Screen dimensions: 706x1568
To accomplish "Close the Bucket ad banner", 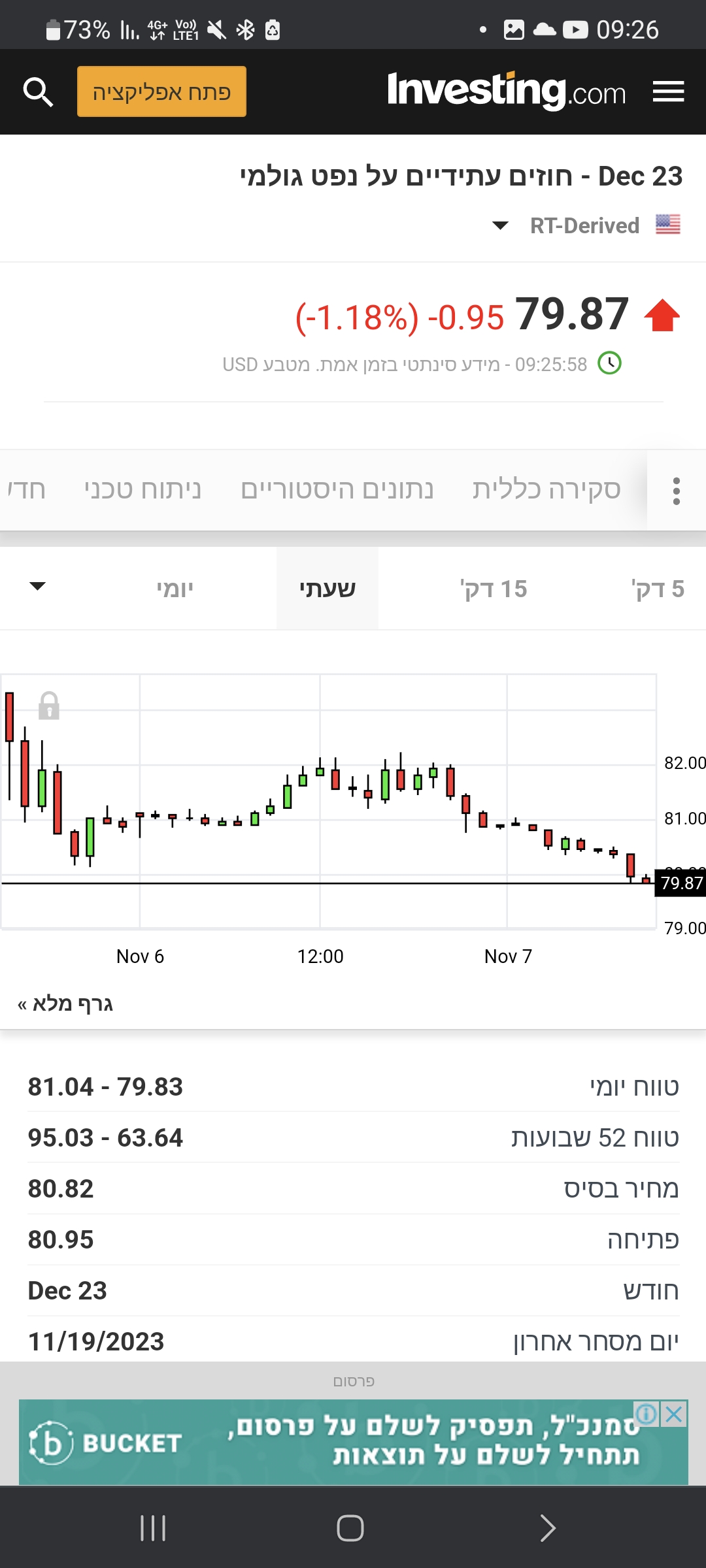I will click(674, 1414).
